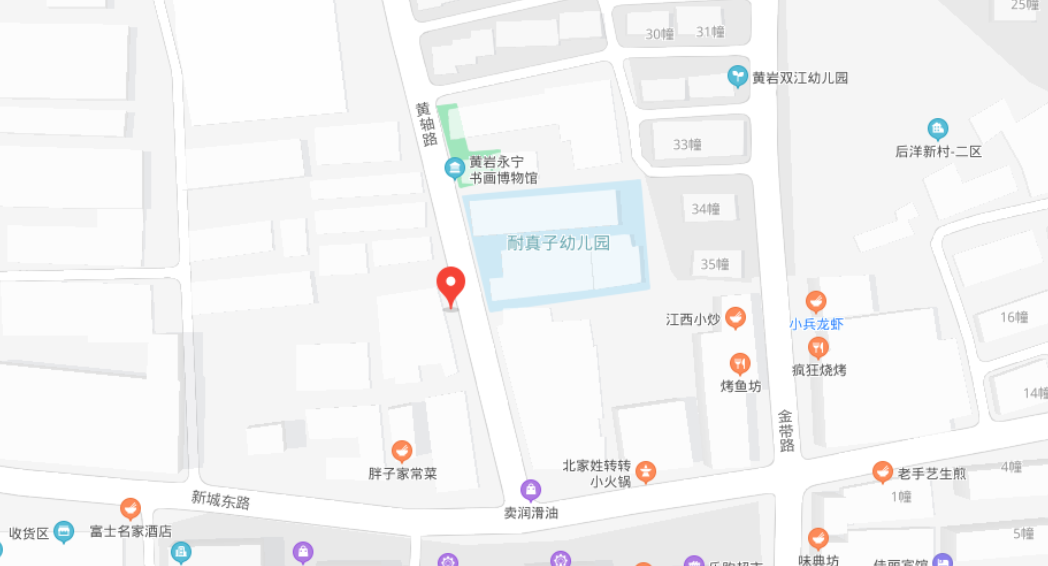Image resolution: width=1048 pixels, height=566 pixels.
Task: Open the 胖子家常菜 restaurant marker
Action: [x=402, y=451]
